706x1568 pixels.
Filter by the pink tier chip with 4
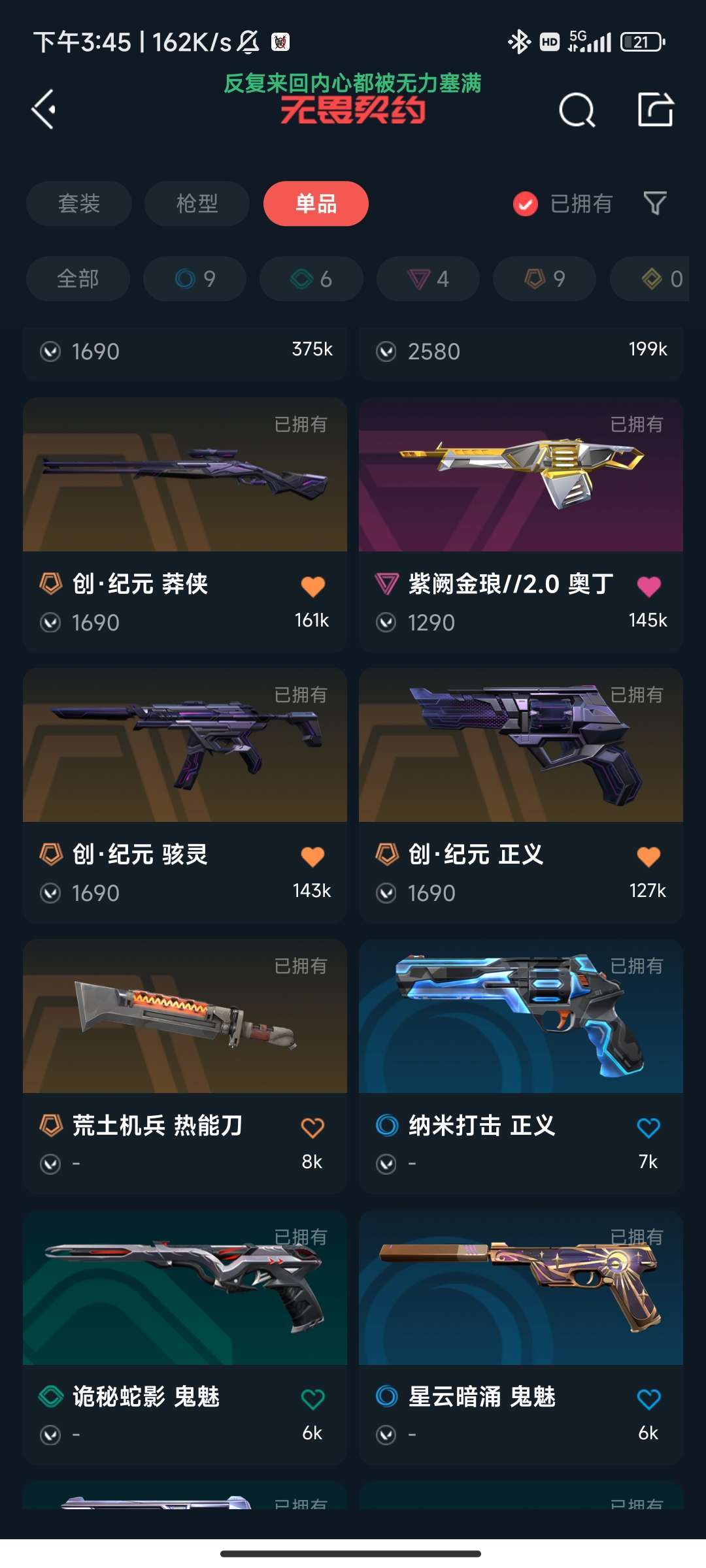tap(428, 279)
